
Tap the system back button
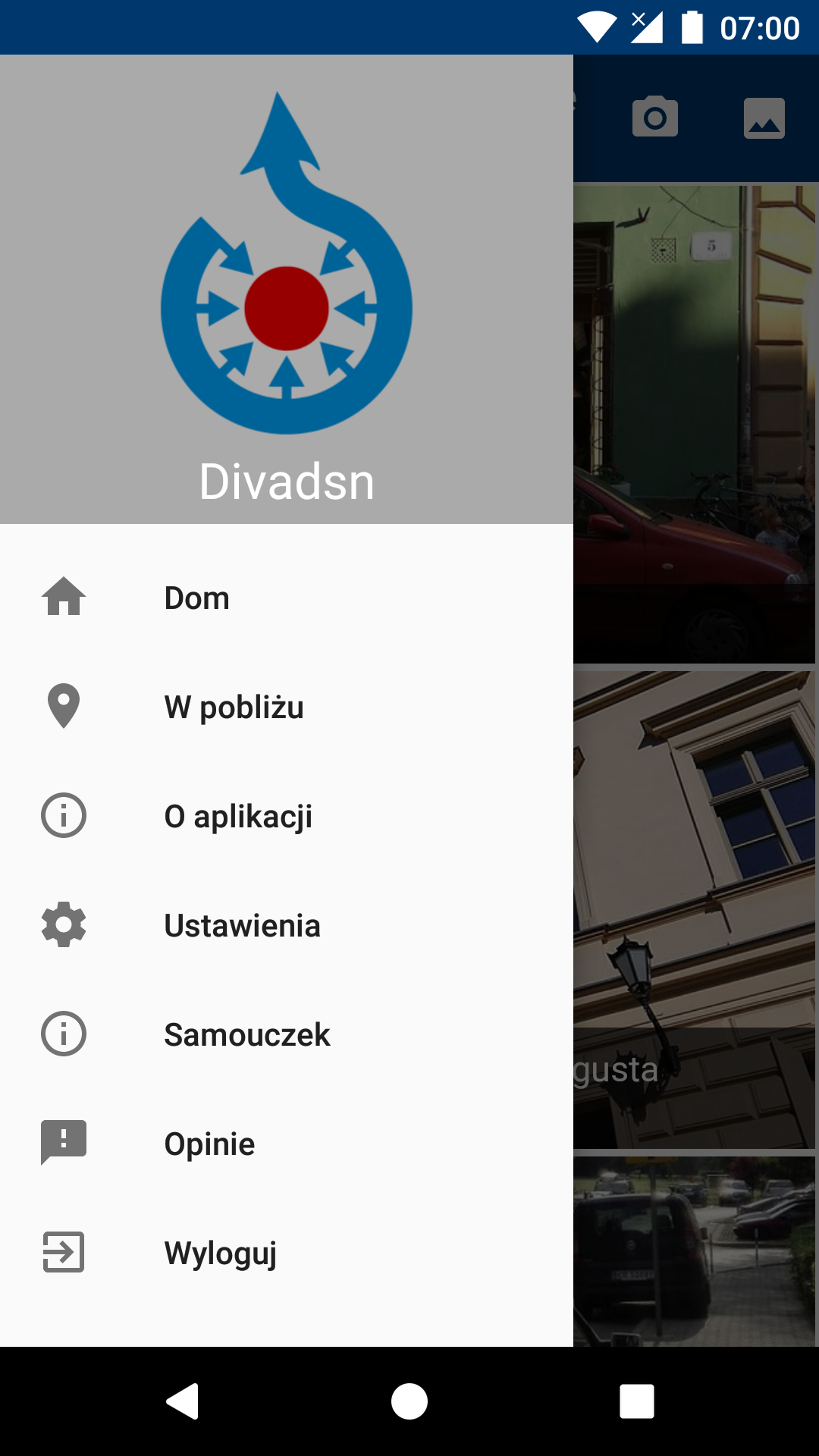pos(182,1401)
